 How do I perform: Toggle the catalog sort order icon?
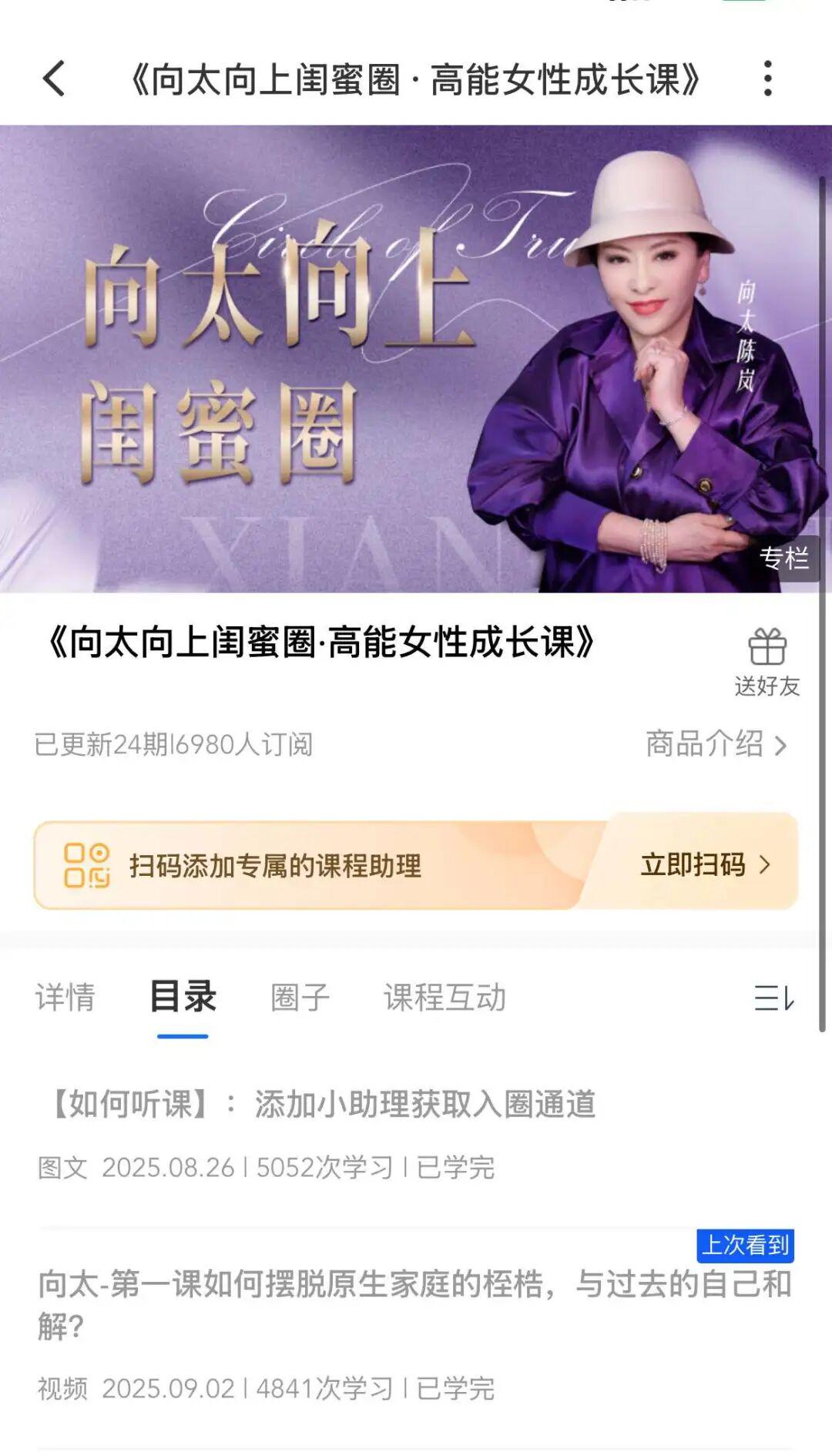pos(773,998)
